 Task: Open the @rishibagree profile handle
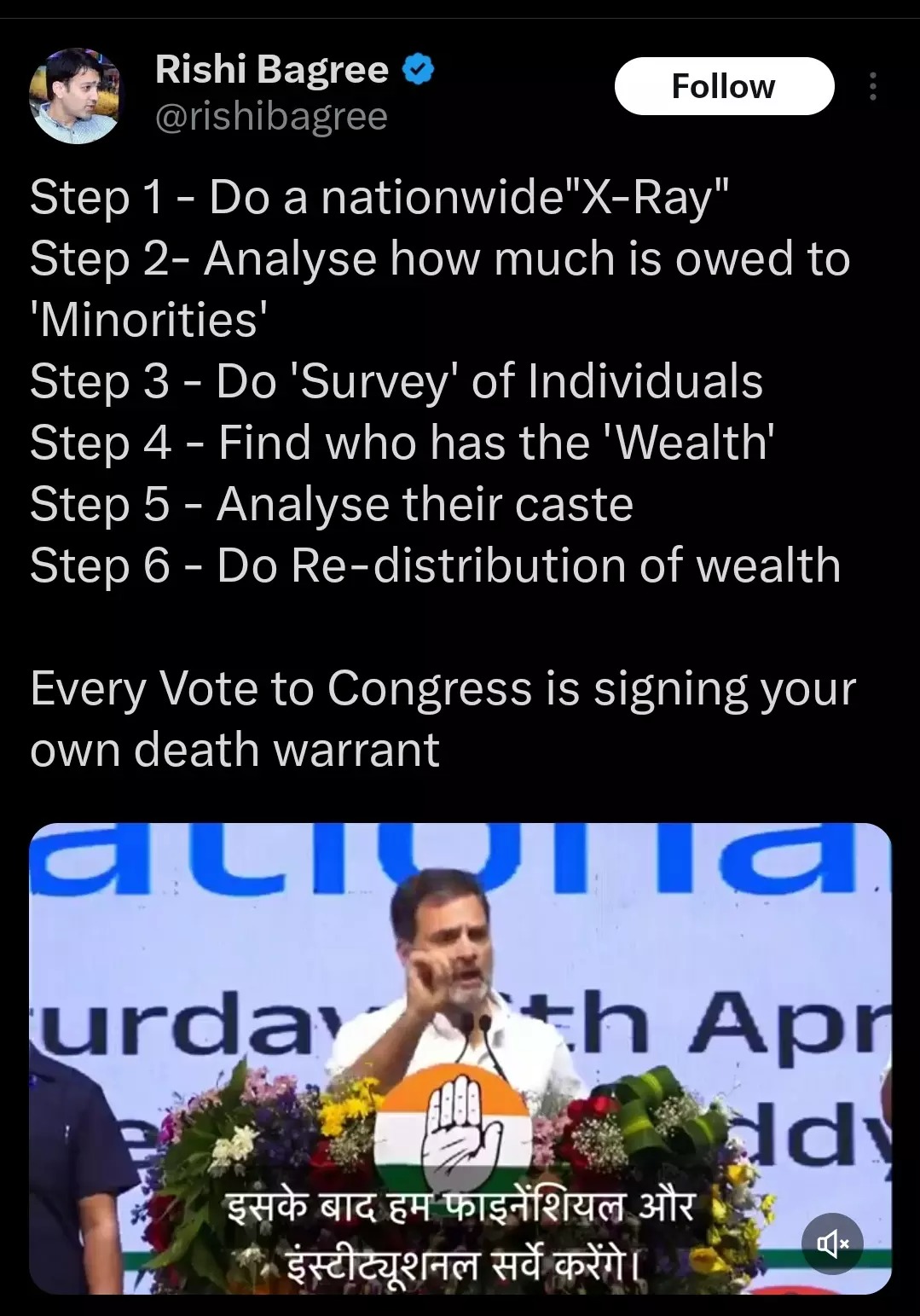click(x=271, y=117)
